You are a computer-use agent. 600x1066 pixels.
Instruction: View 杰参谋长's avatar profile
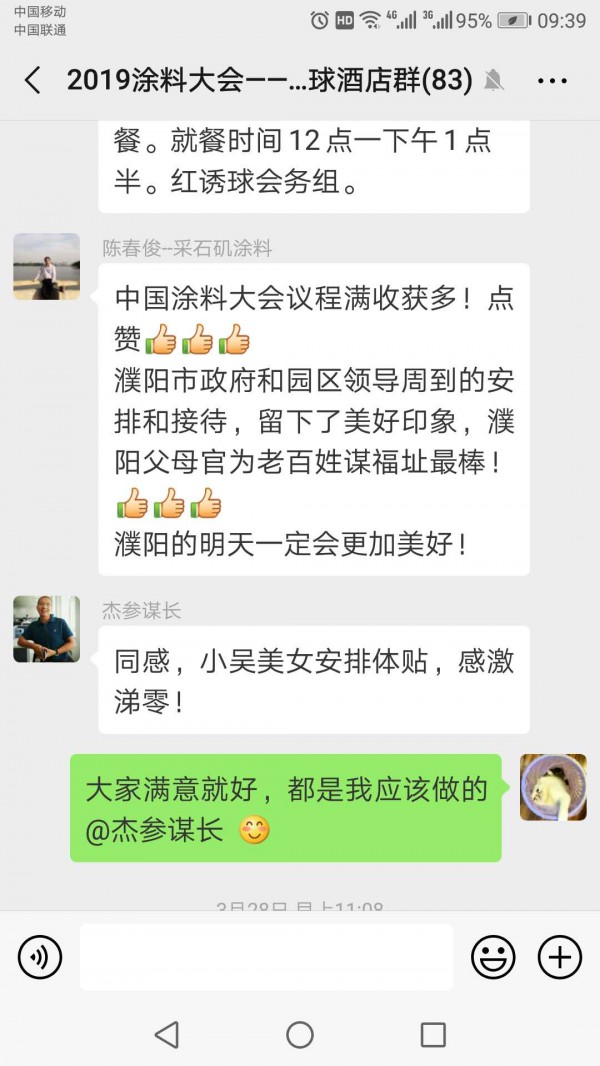pyautogui.click(x=46, y=629)
